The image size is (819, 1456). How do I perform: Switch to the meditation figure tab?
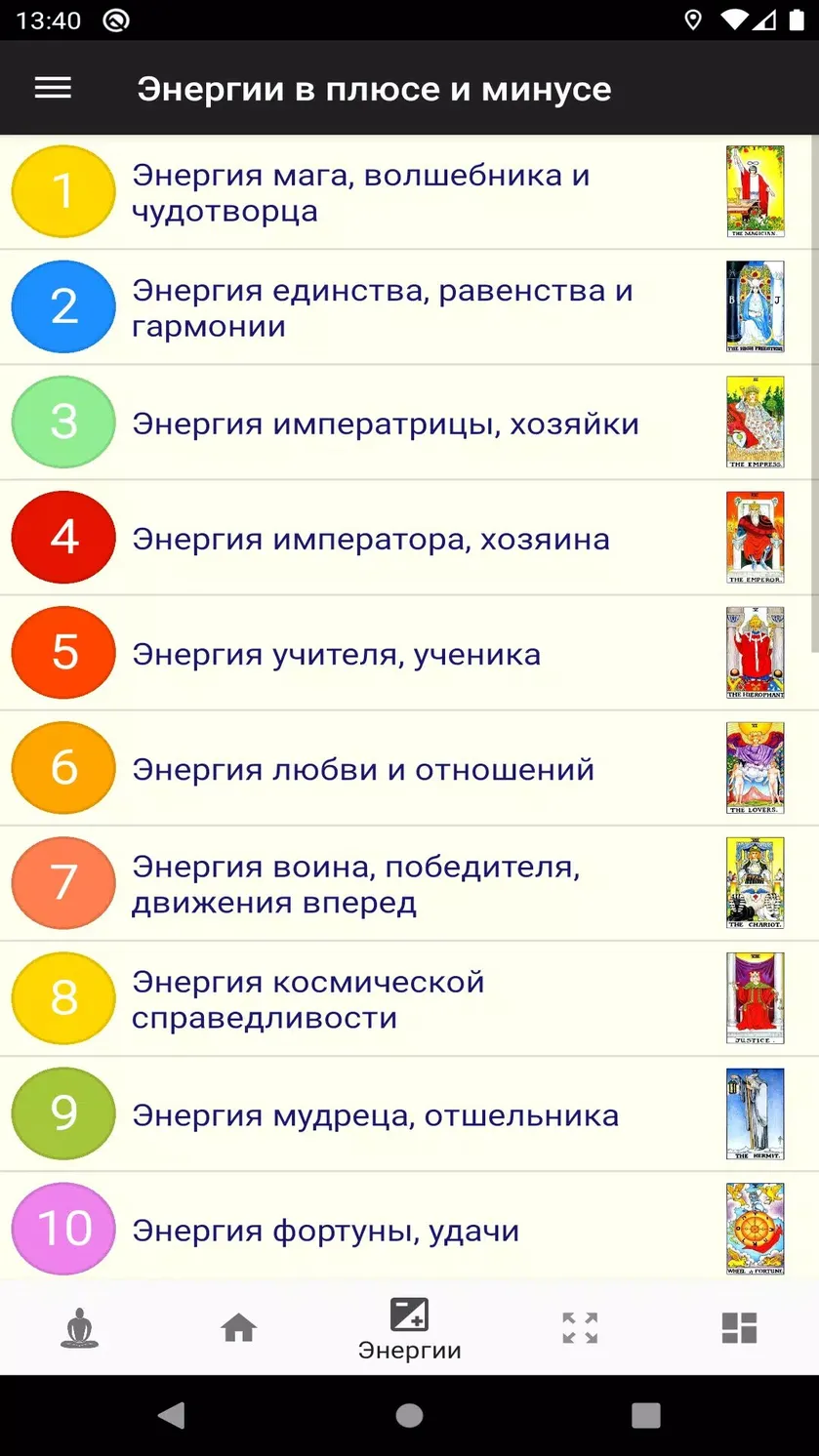click(80, 1328)
